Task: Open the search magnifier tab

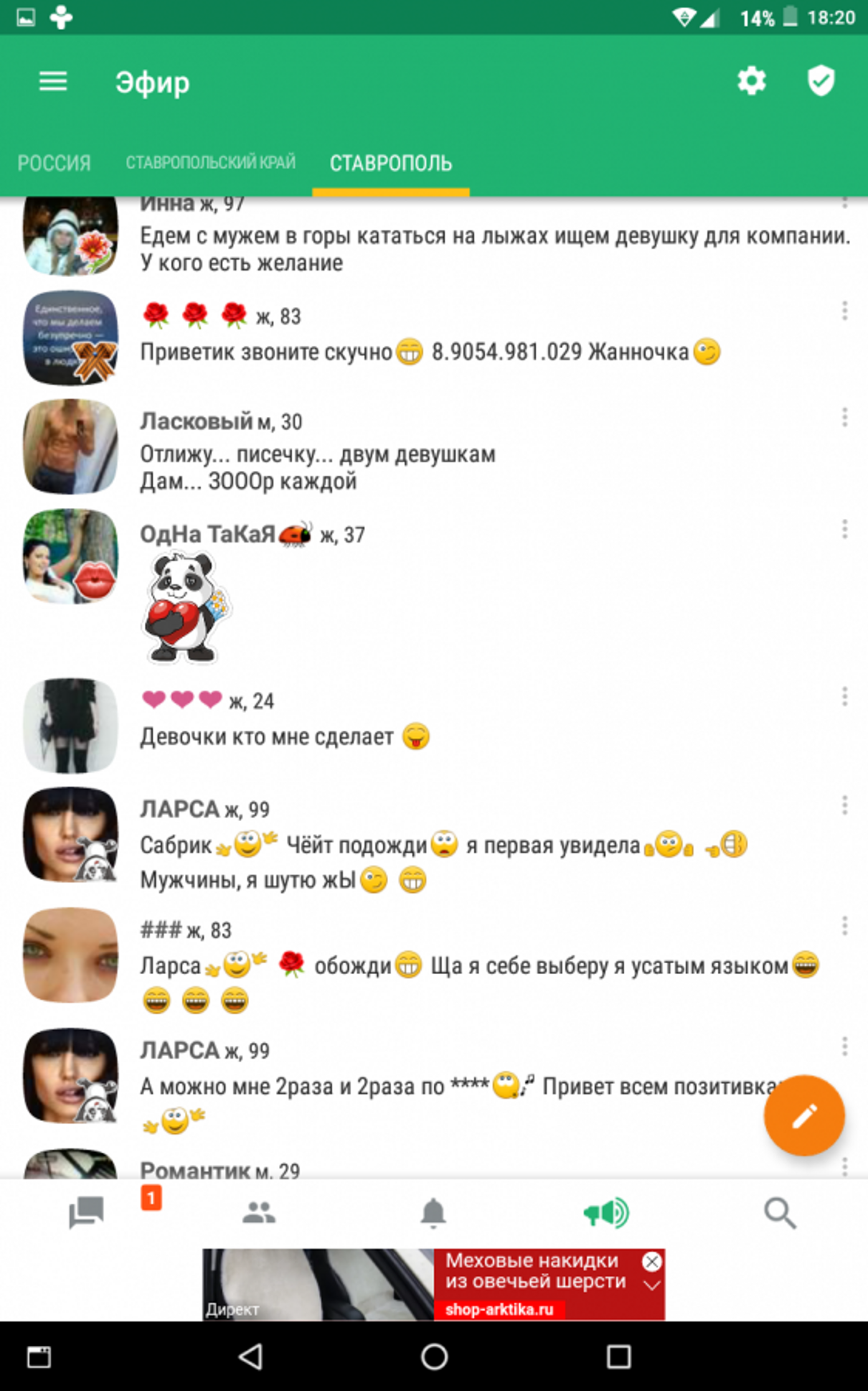Action: 780,1213
